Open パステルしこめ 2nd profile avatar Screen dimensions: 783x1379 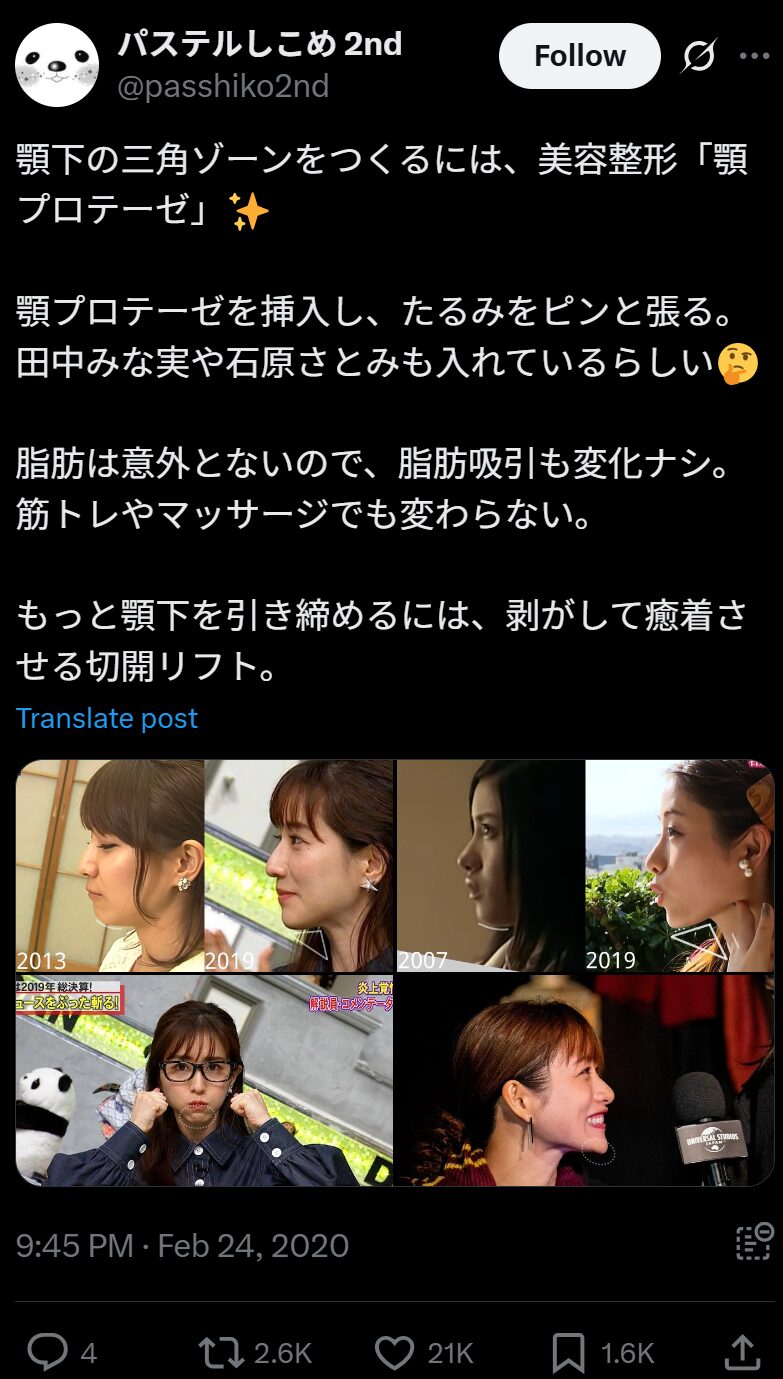click(57, 65)
